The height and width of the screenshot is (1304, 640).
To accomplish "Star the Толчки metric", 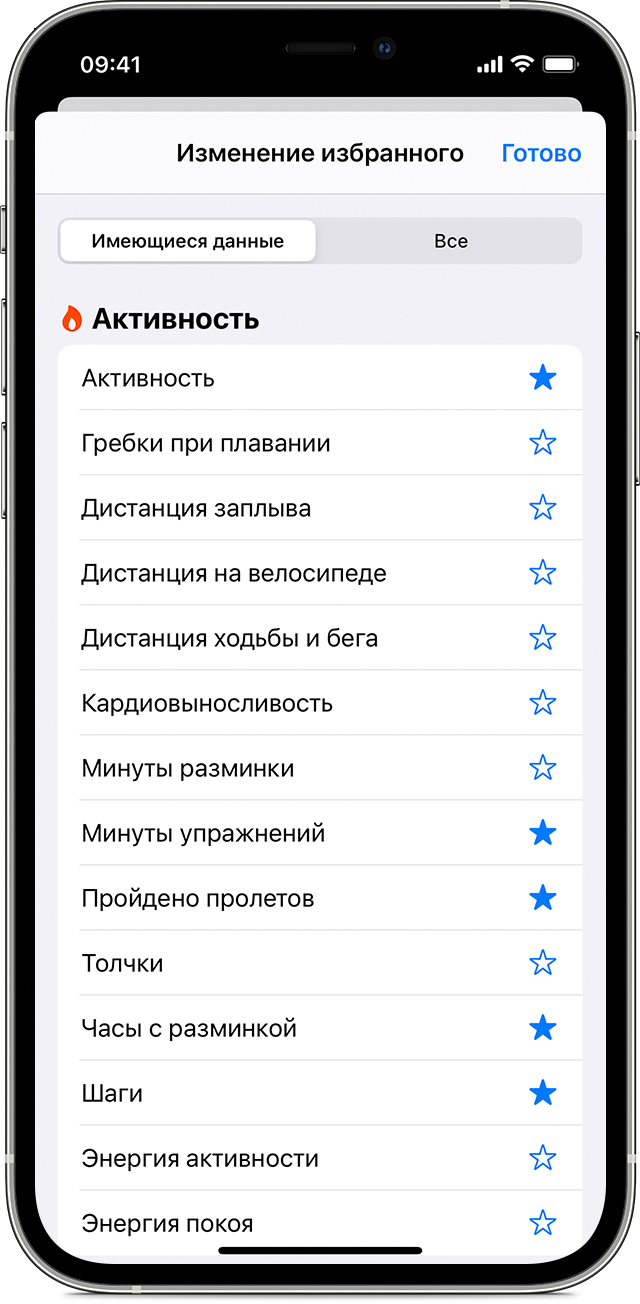I will point(542,963).
